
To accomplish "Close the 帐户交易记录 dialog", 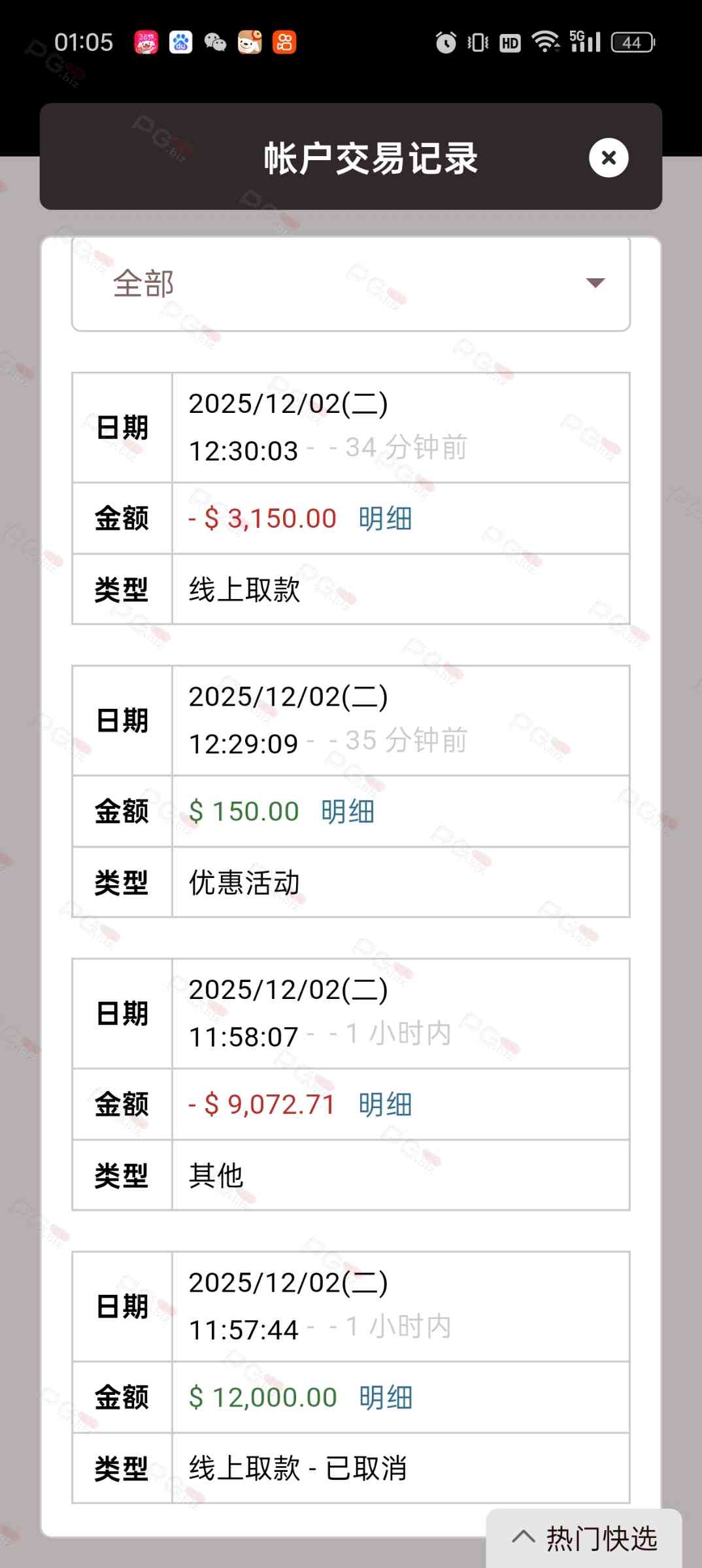I will (609, 157).
